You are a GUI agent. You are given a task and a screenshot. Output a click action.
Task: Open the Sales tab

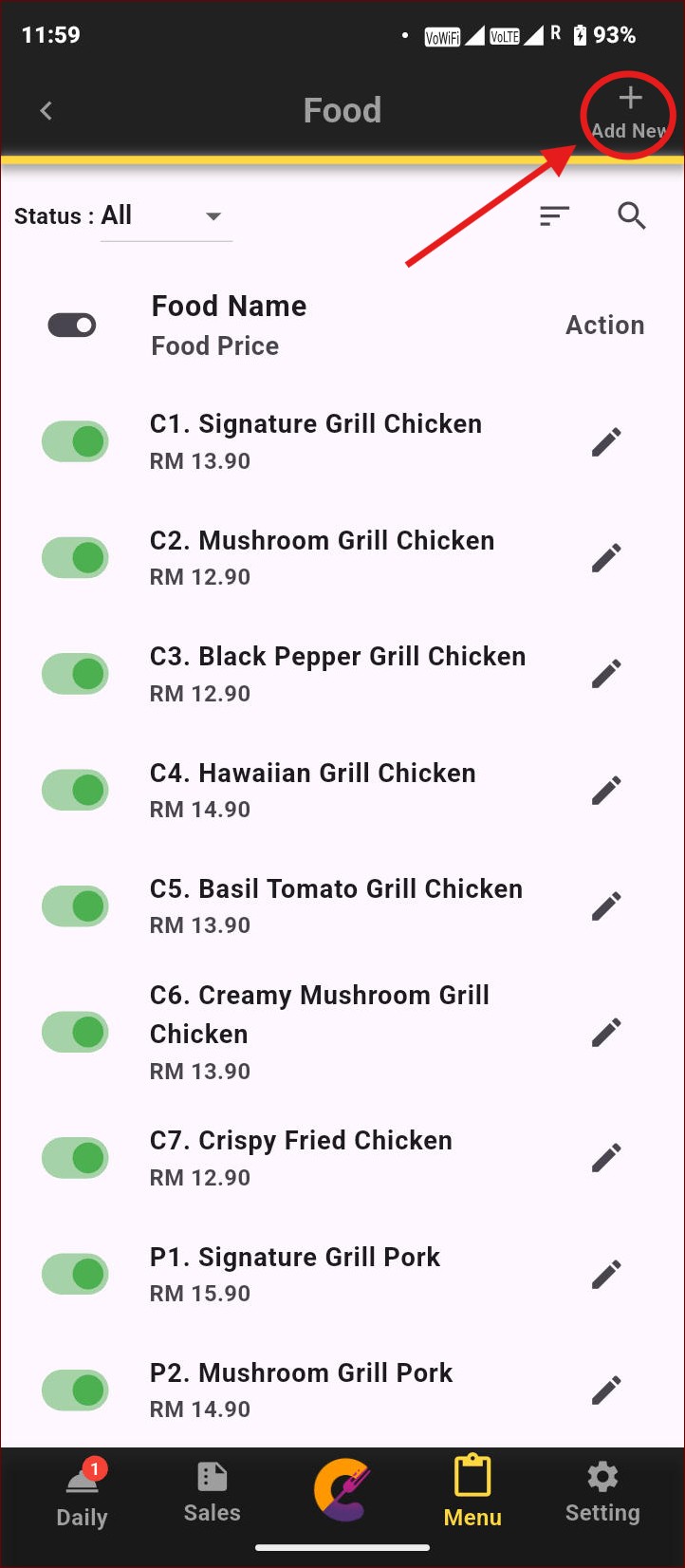(212, 1493)
